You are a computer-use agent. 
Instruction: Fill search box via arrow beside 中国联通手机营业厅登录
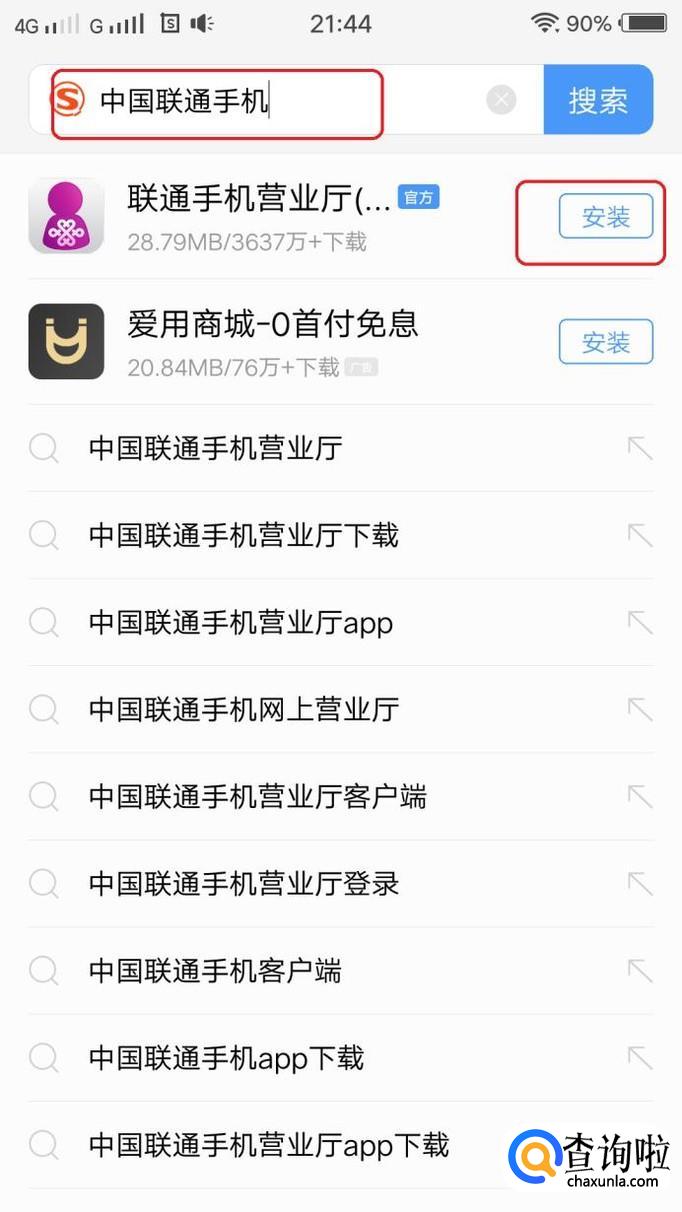[x=640, y=883]
